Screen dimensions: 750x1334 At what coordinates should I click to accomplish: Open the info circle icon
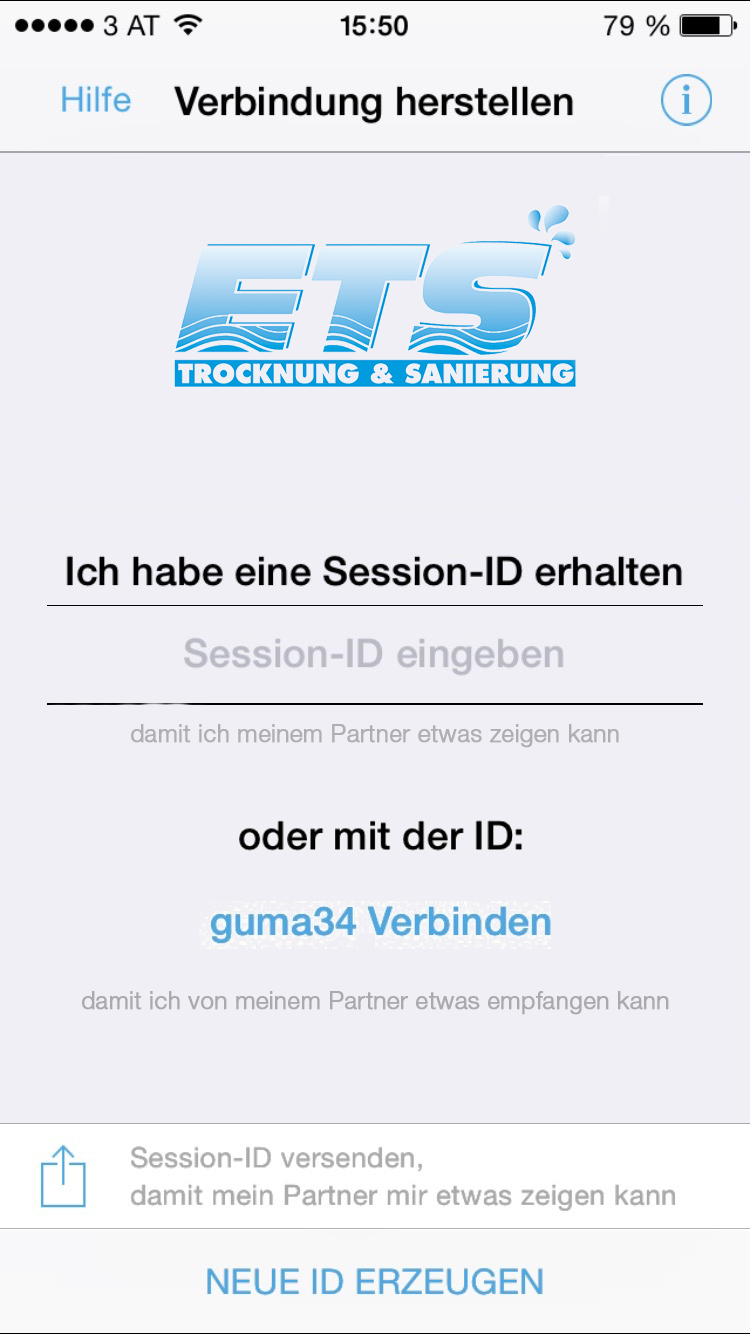(686, 101)
